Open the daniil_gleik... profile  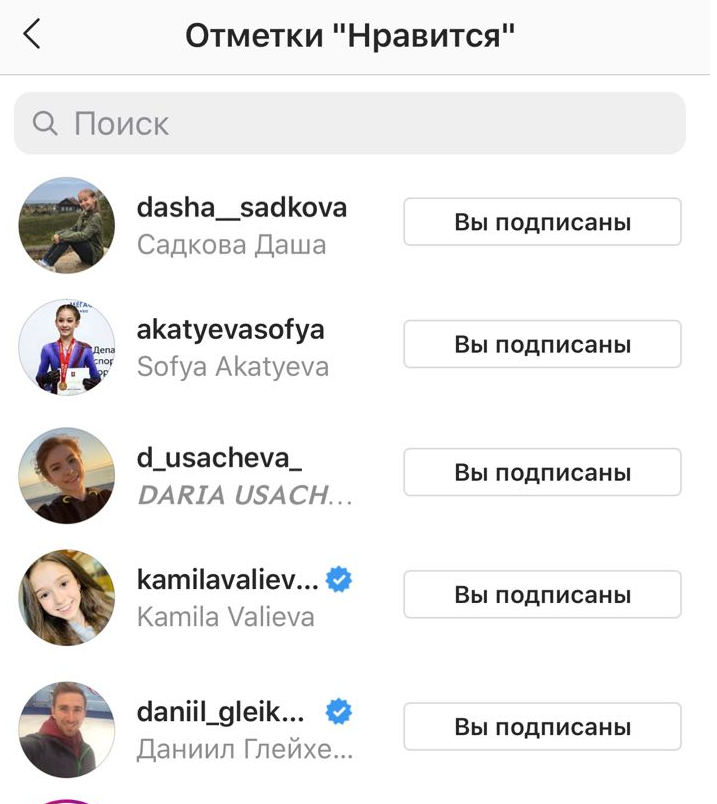pos(220,713)
